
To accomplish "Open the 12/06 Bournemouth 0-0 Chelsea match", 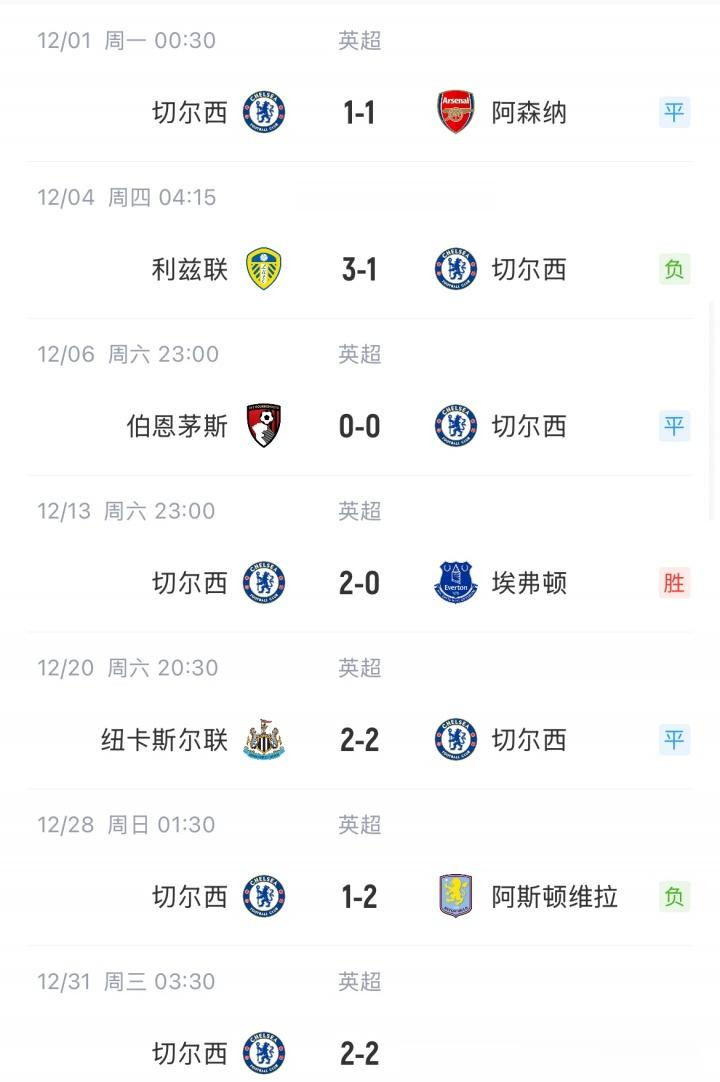I will coord(359,426).
